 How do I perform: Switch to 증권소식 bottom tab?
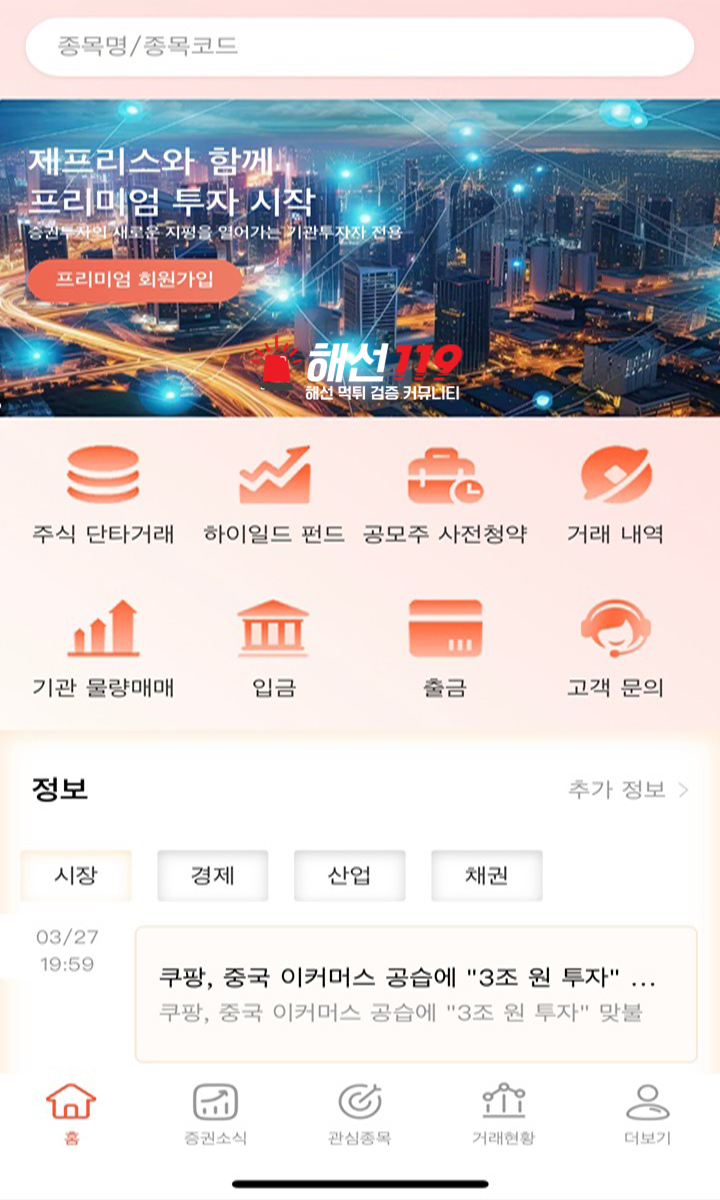pyautogui.click(x=215, y=1114)
